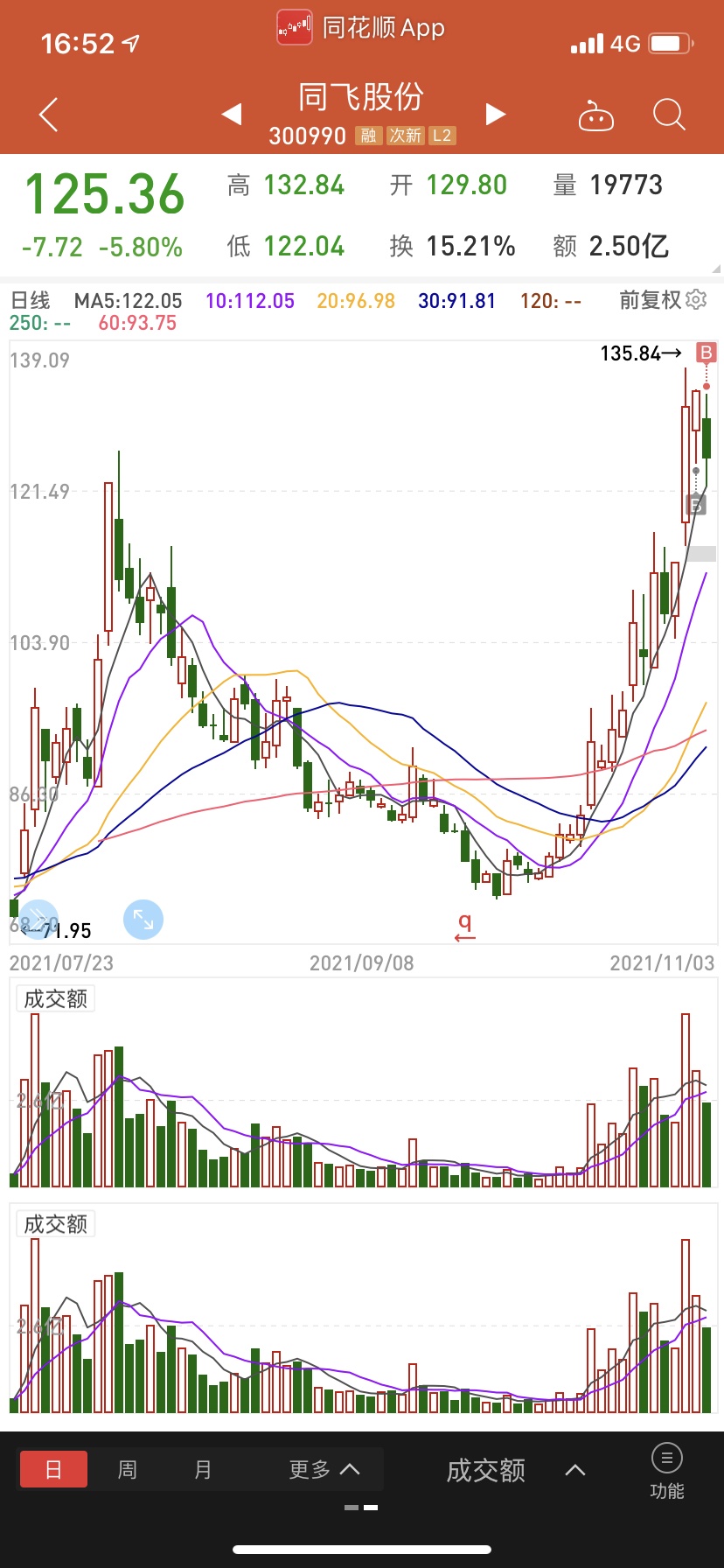
Task: Tap the red B marker on chart
Action: [x=706, y=353]
